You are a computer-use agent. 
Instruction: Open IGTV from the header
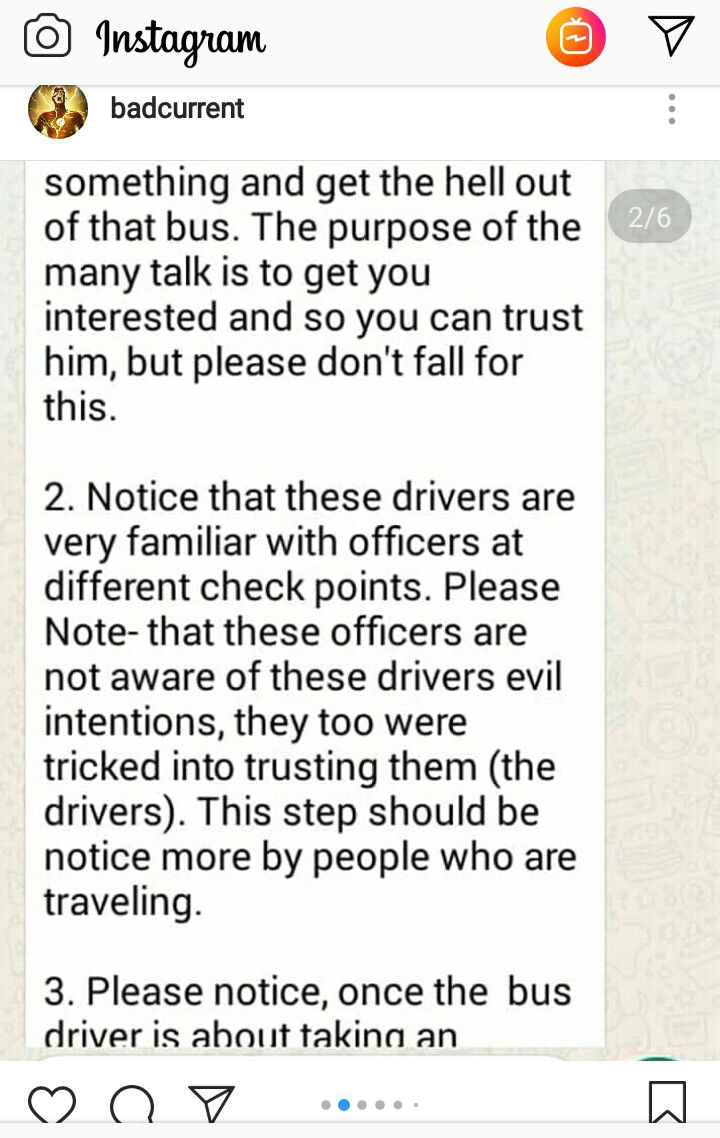click(x=575, y=37)
